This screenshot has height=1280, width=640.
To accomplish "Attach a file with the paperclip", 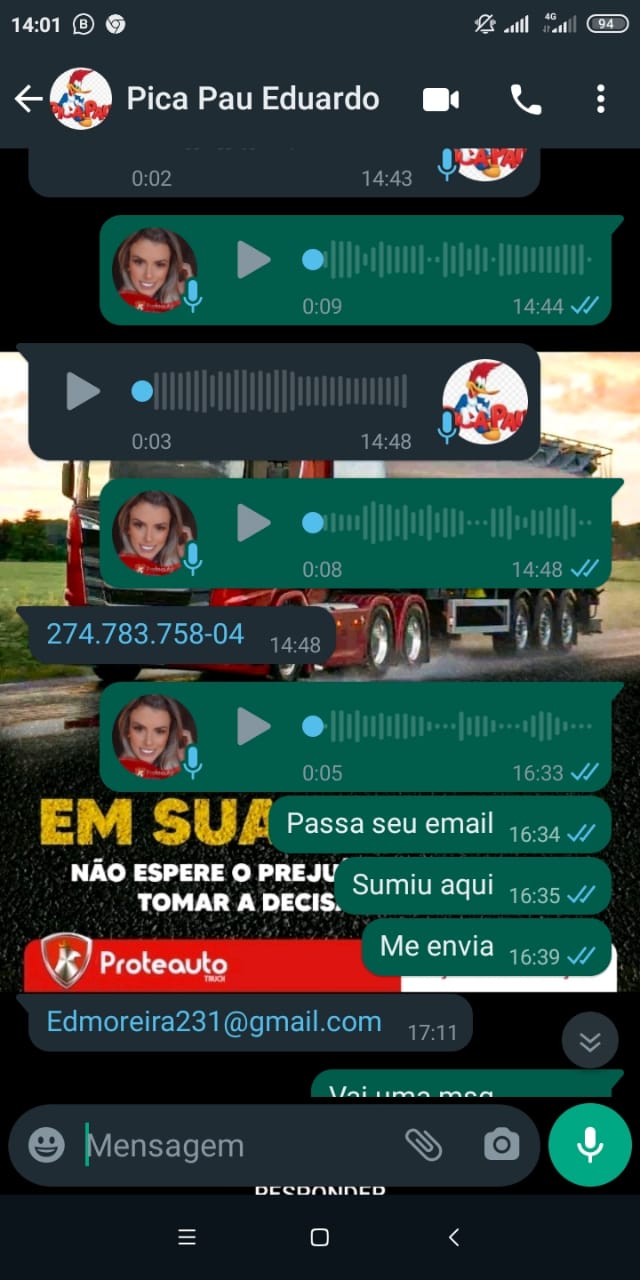I will (423, 1145).
